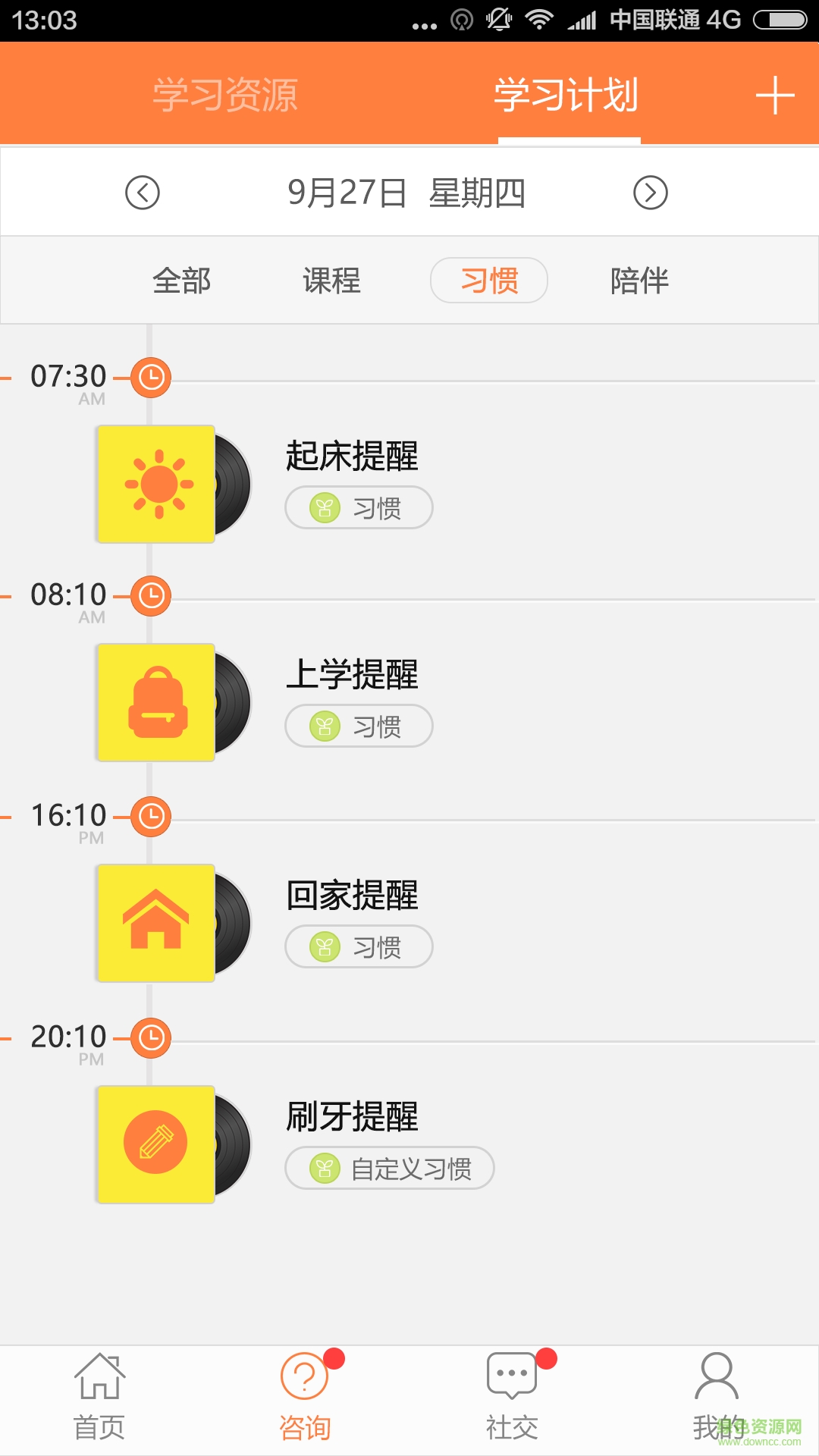Go to previous day with left arrow

pyautogui.click(x=143, y=192)
